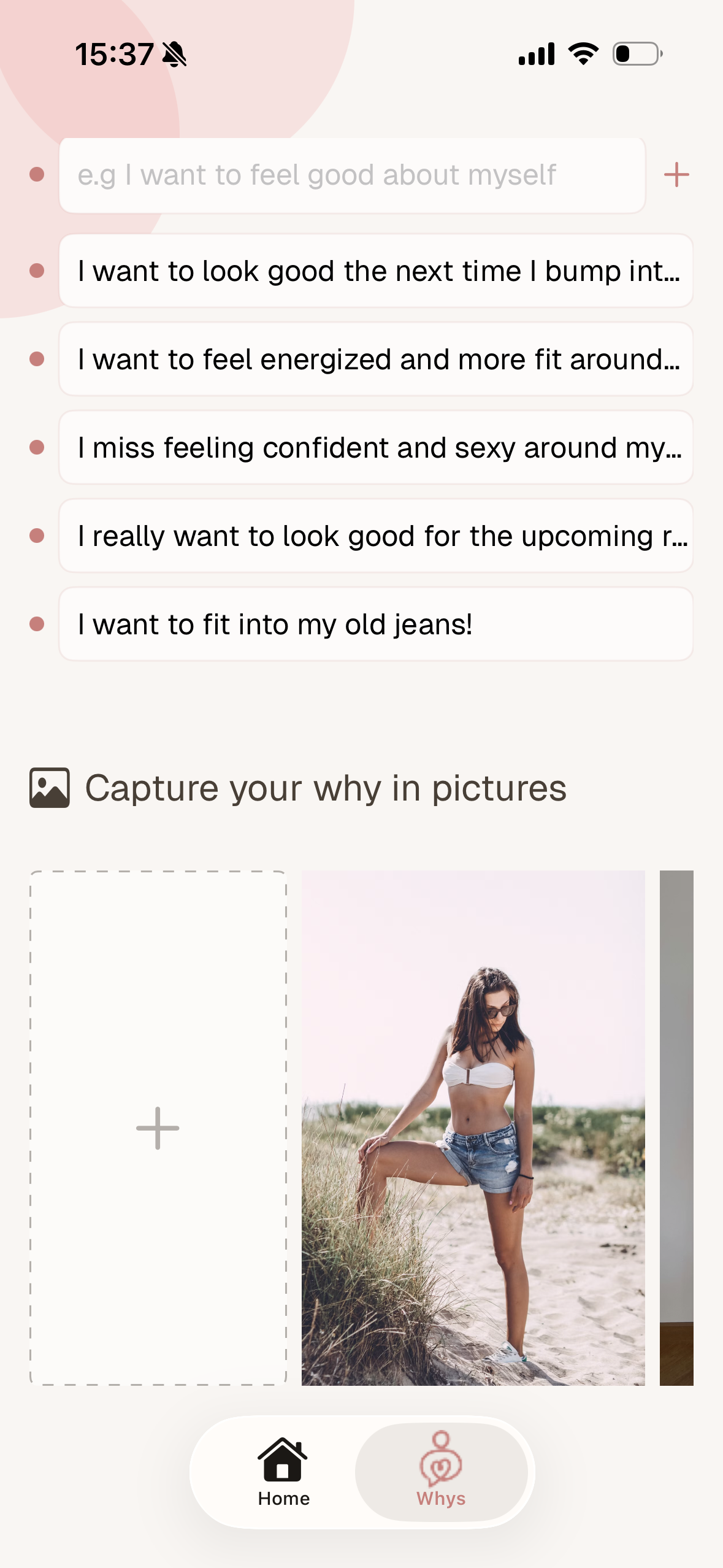Tap the muted notifications bell icon
This screenshot has width=723, height=1568.
(x=173, y=55)
